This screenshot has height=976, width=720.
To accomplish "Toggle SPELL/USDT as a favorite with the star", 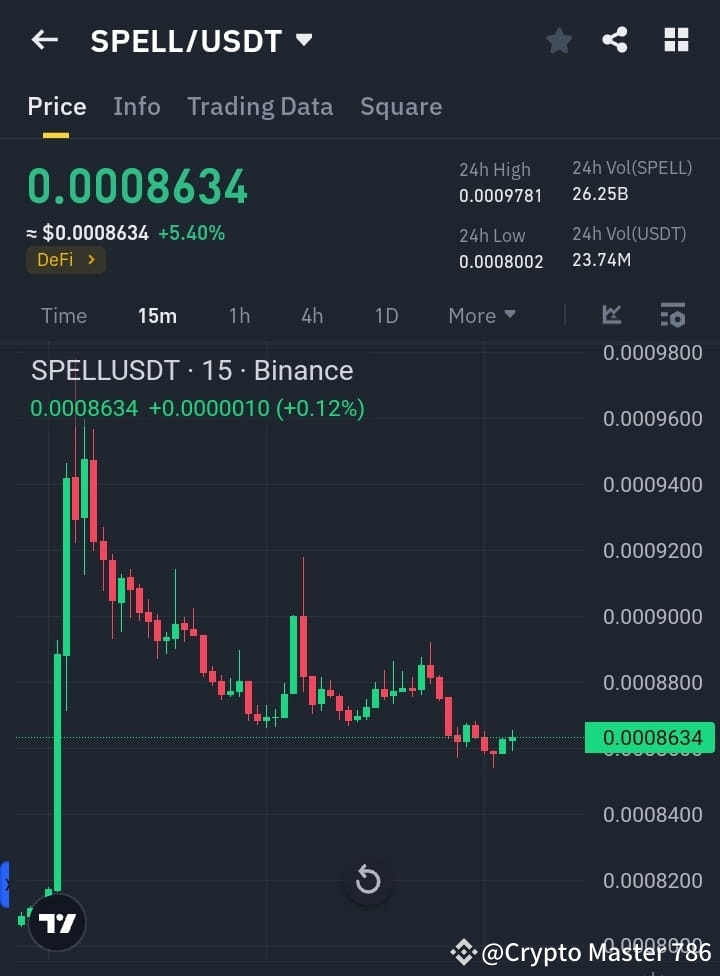I will tap(558, 40).
